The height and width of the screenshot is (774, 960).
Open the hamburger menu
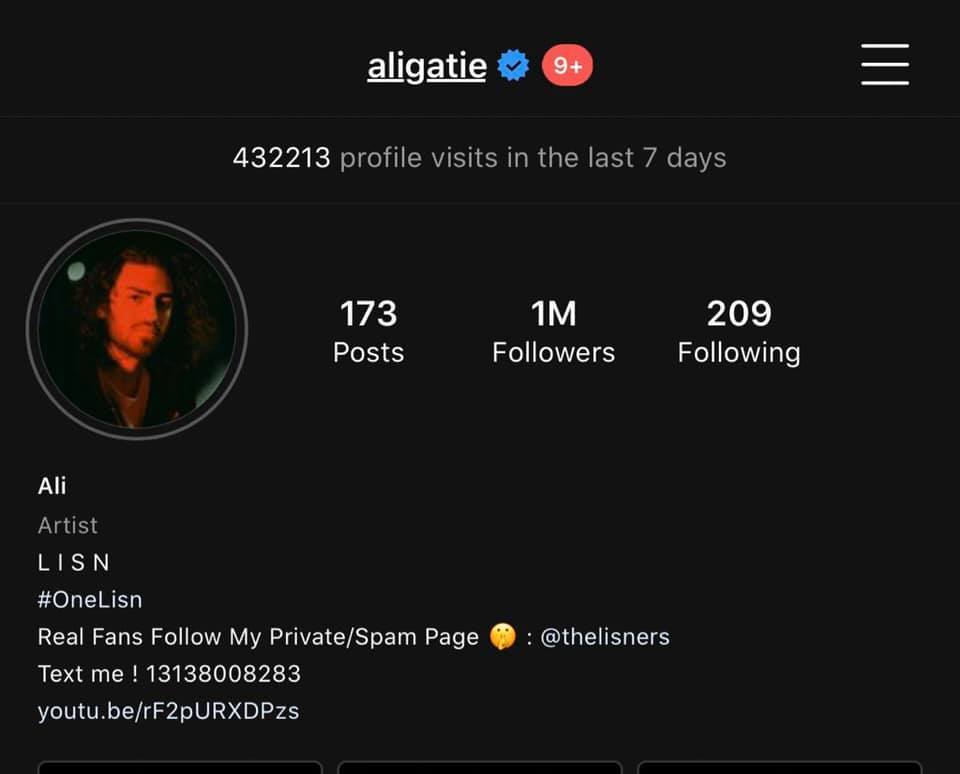click(885, 64)
